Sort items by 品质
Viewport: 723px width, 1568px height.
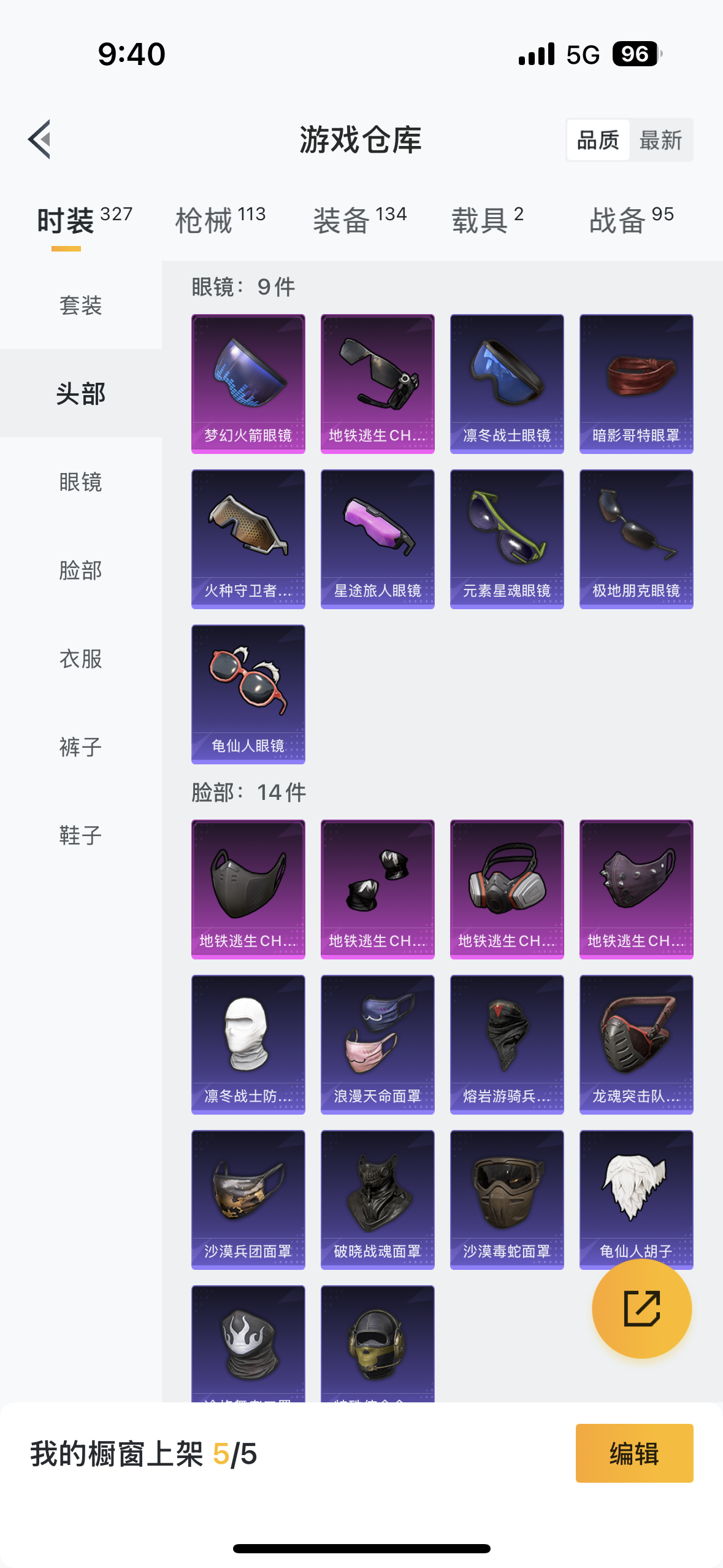pos(598,140)
